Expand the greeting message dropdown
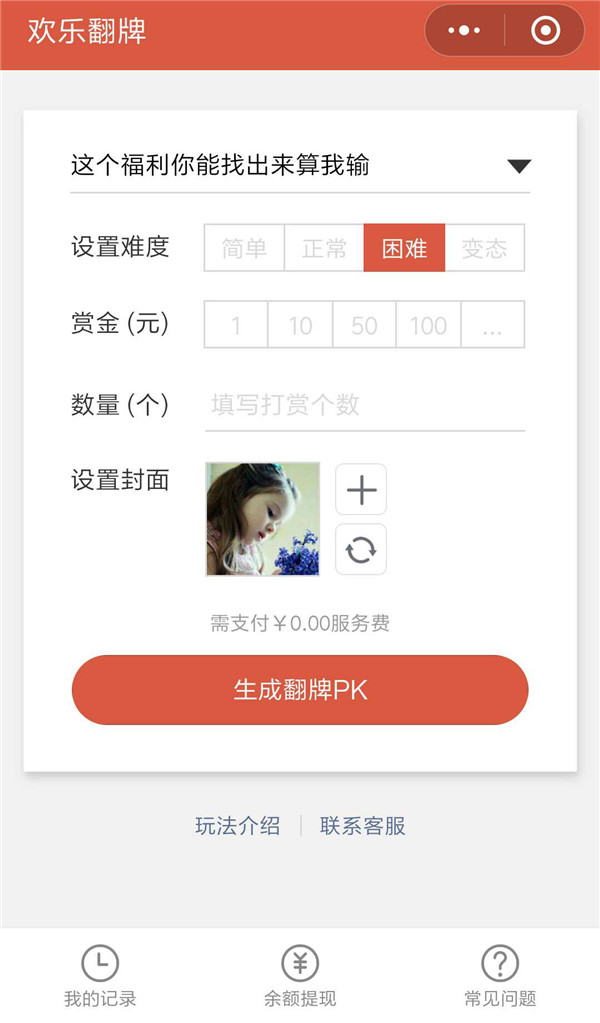The image size is (600, 1023). (518, 166)
